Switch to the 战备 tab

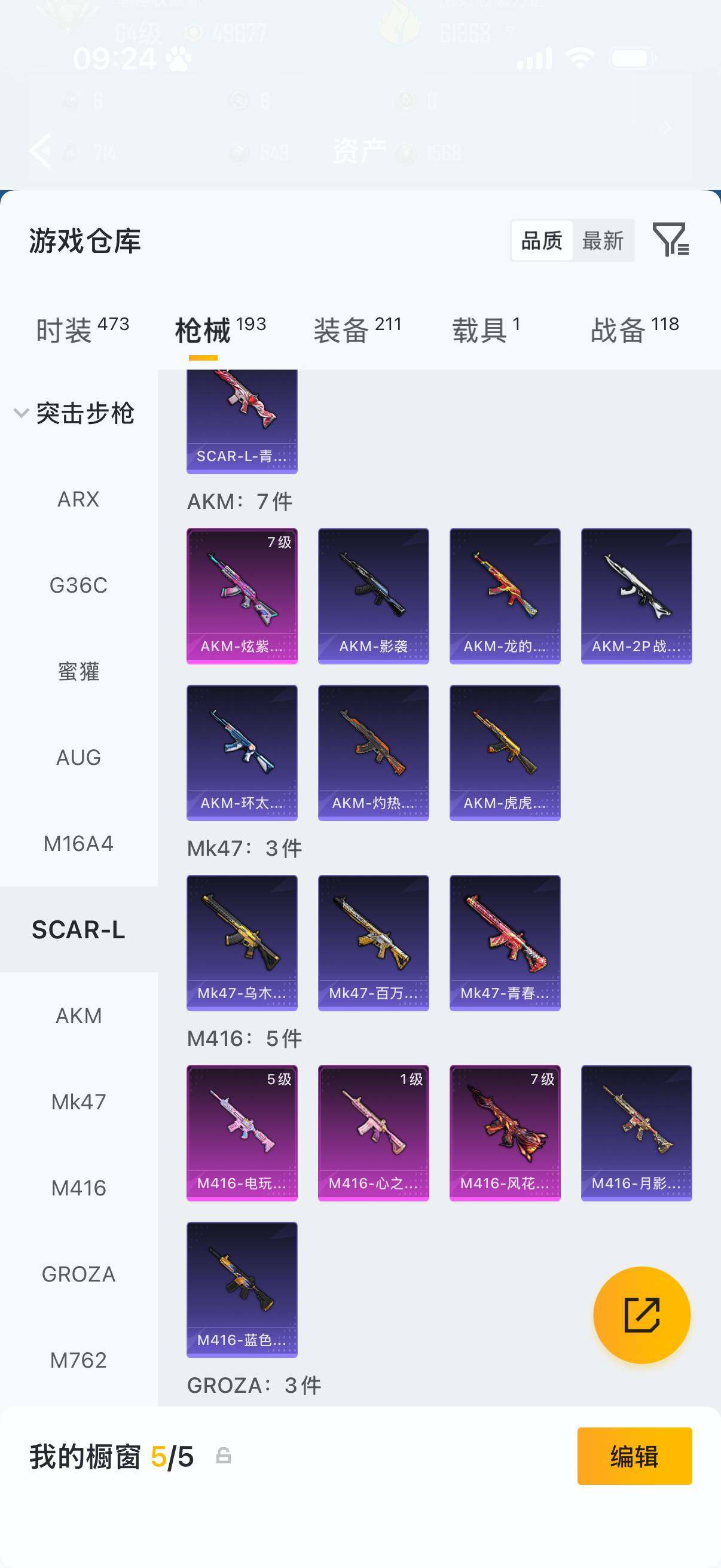point(634,330)
